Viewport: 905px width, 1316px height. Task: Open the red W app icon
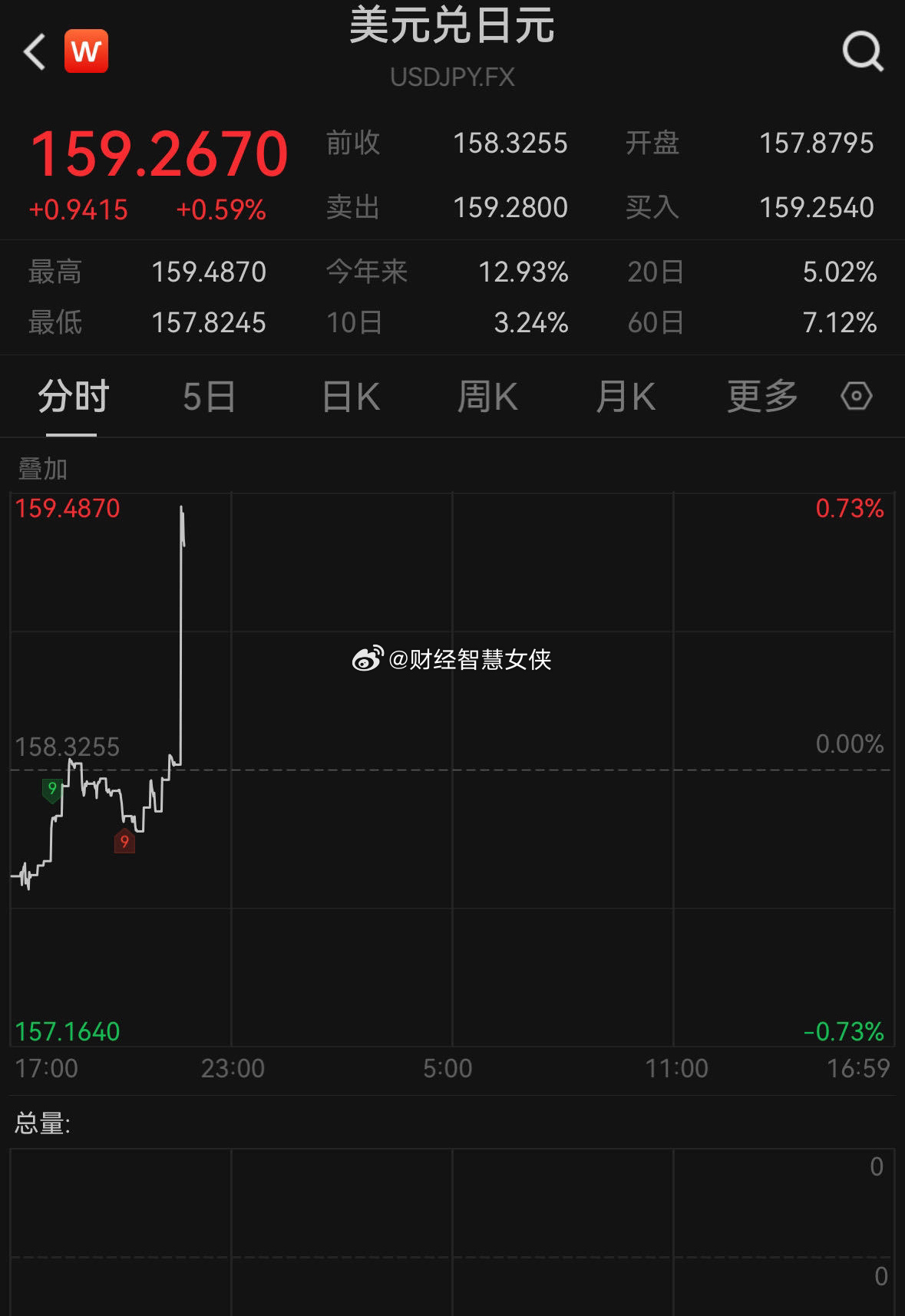point(86,51)
